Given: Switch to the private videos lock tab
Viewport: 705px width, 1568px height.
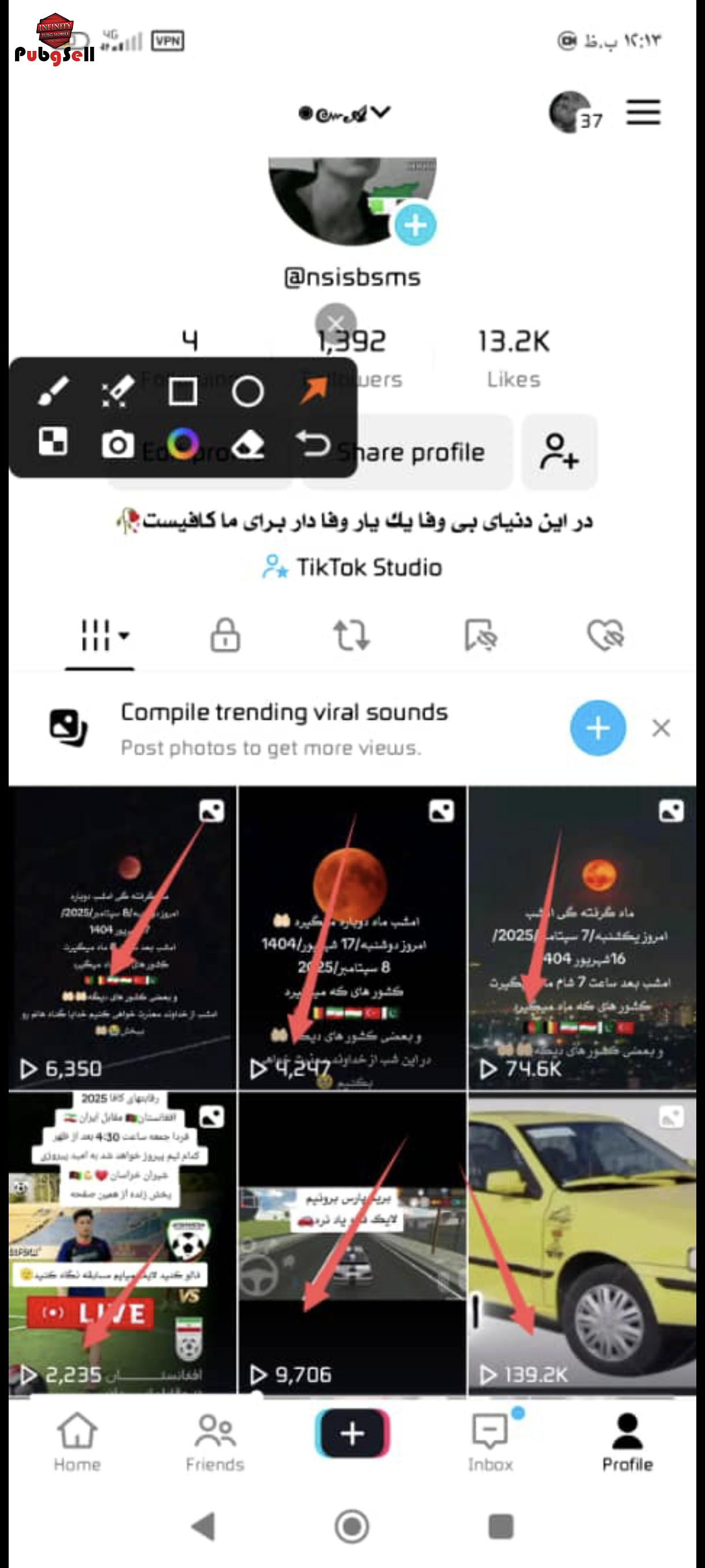Looking at the screenshot, I should (225, 635).
